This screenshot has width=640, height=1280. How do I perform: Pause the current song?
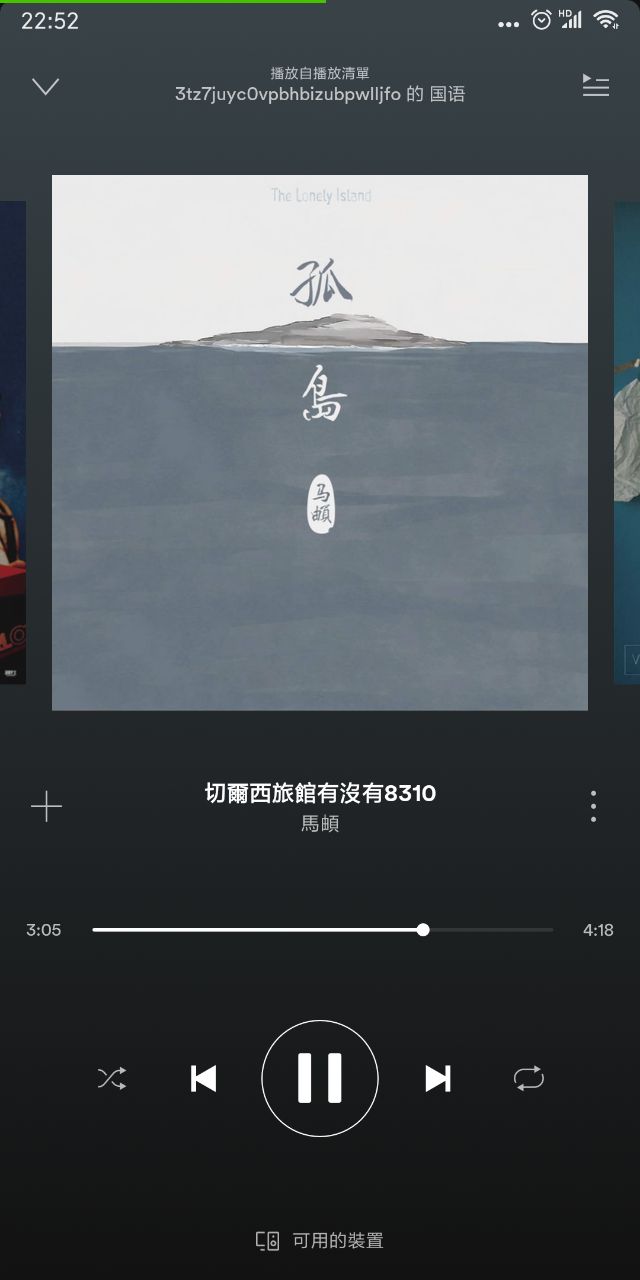[x=320, y=1078]
